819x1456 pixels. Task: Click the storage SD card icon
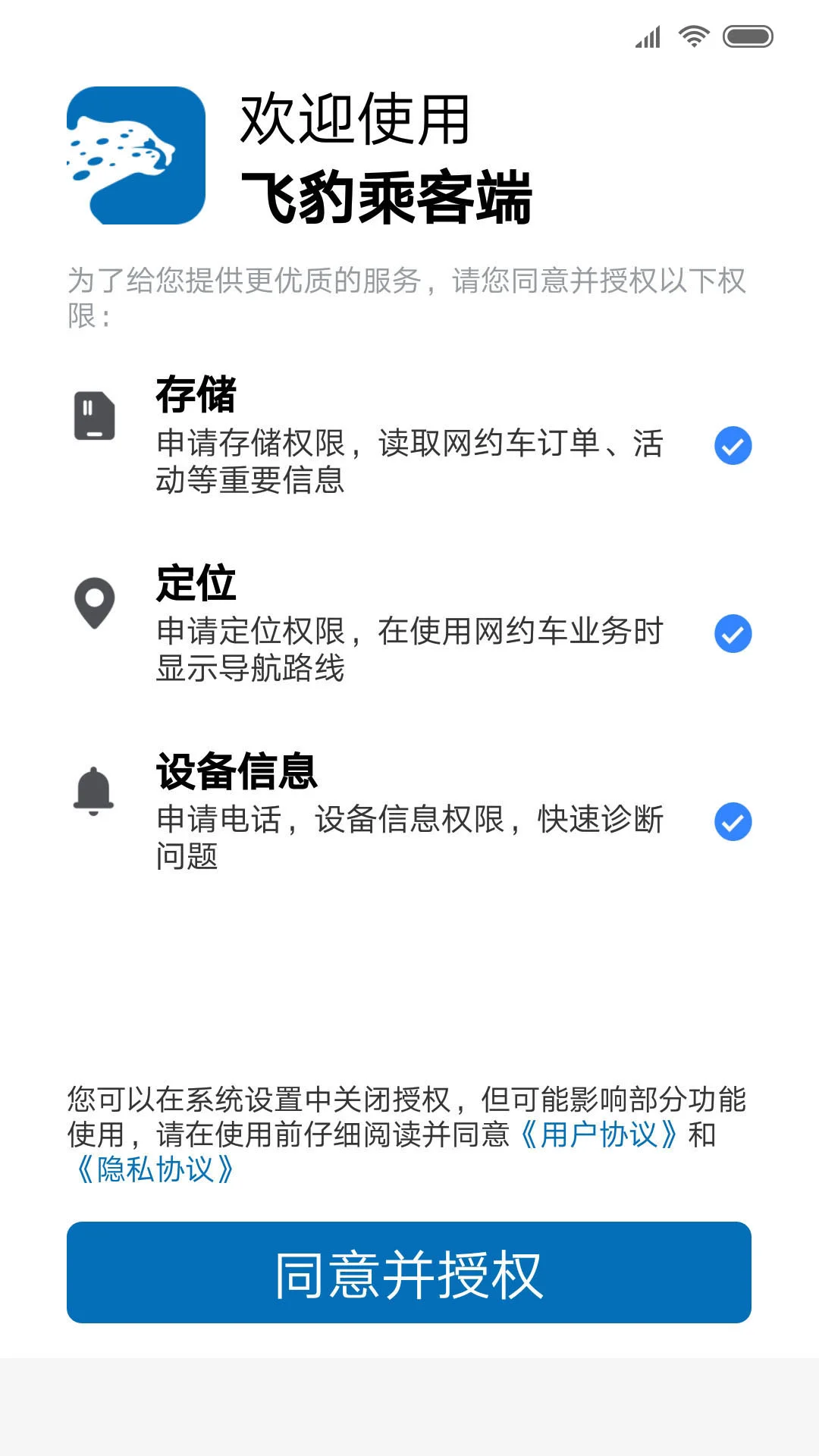click(93, 413)
